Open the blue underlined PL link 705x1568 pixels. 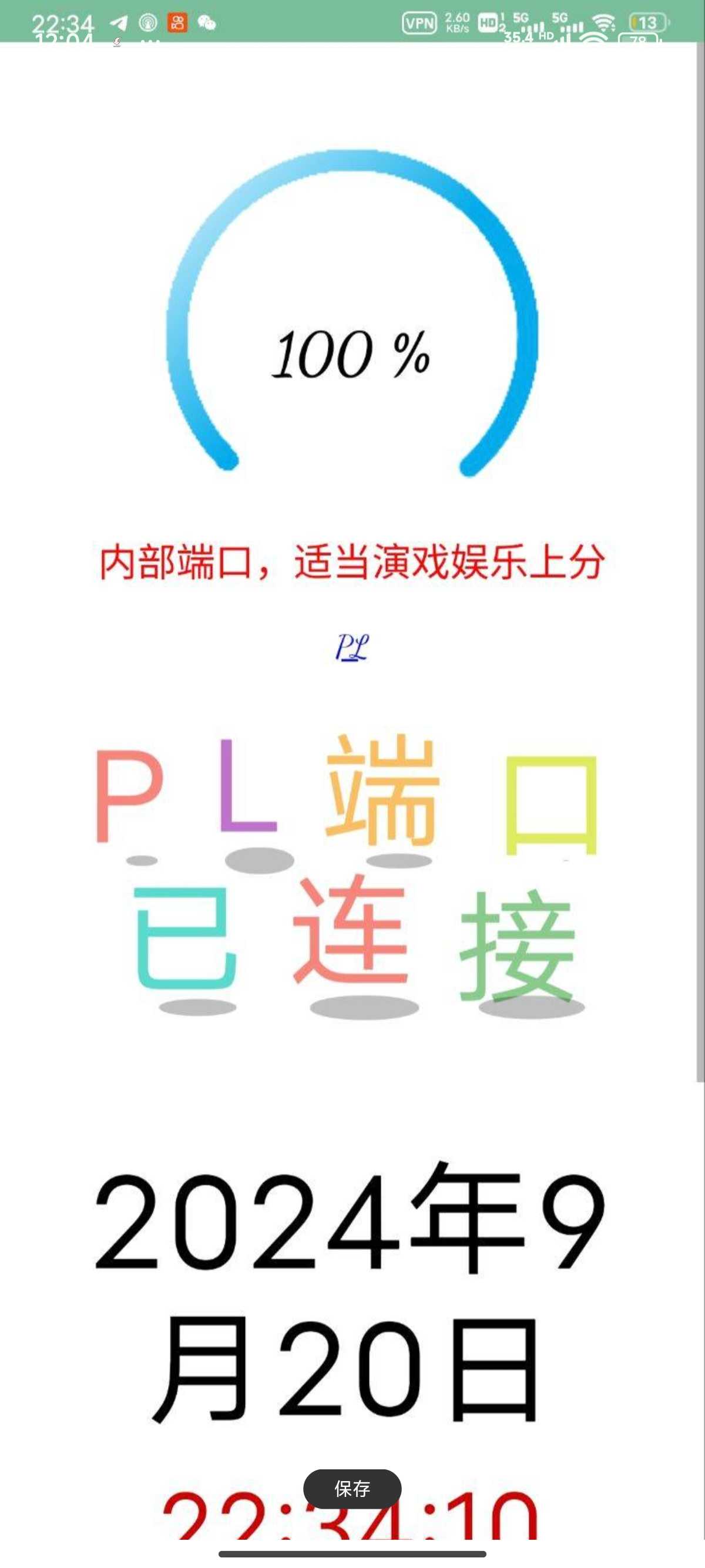point(352,647)
